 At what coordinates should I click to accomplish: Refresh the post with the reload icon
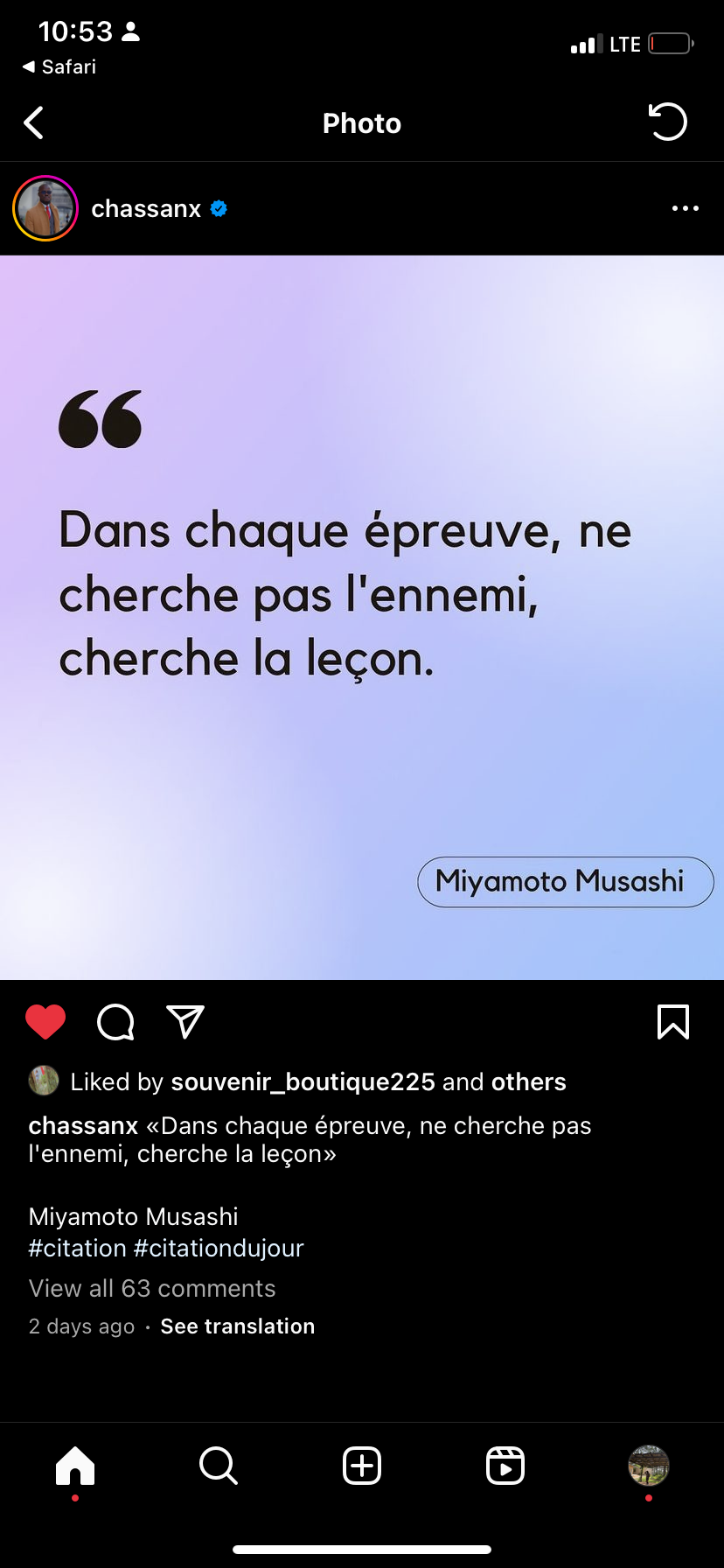tap(668, 122)
